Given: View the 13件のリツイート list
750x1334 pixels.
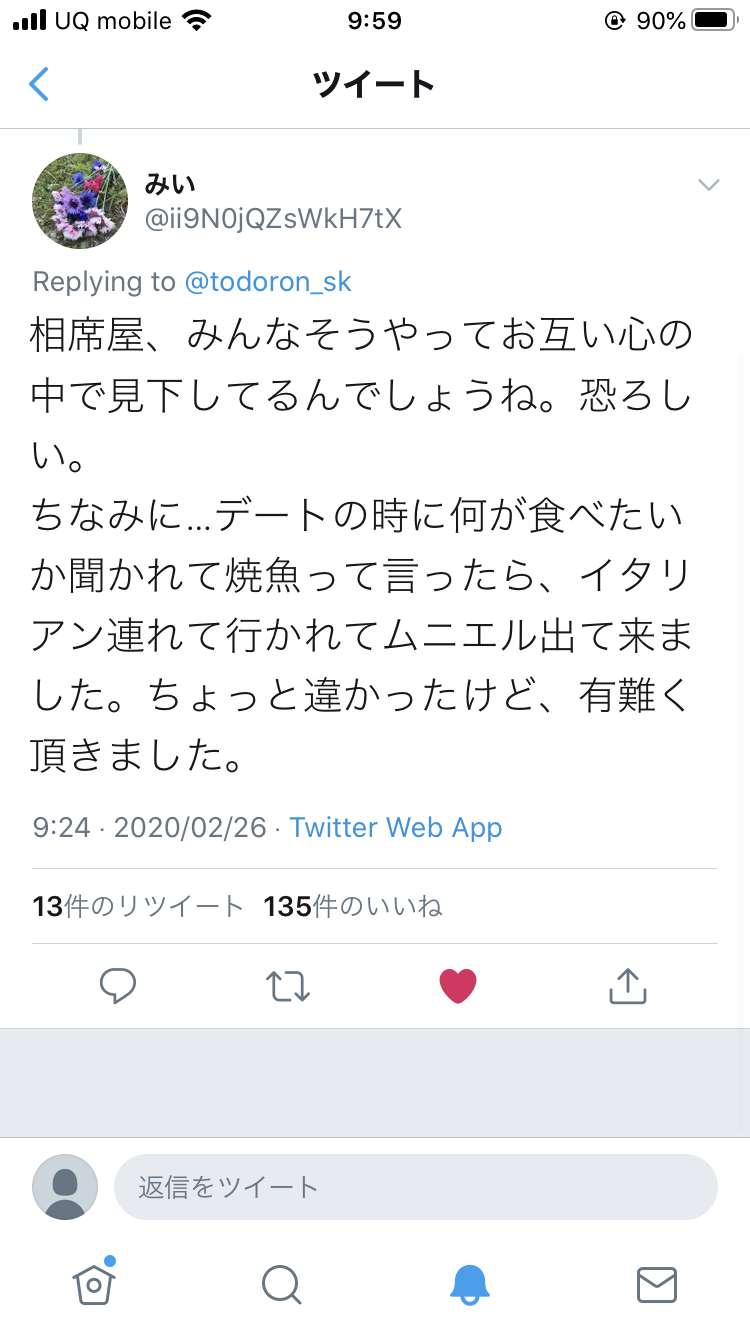Looking at the screenshot, I should pyautogui.click(x=138, y=906).
